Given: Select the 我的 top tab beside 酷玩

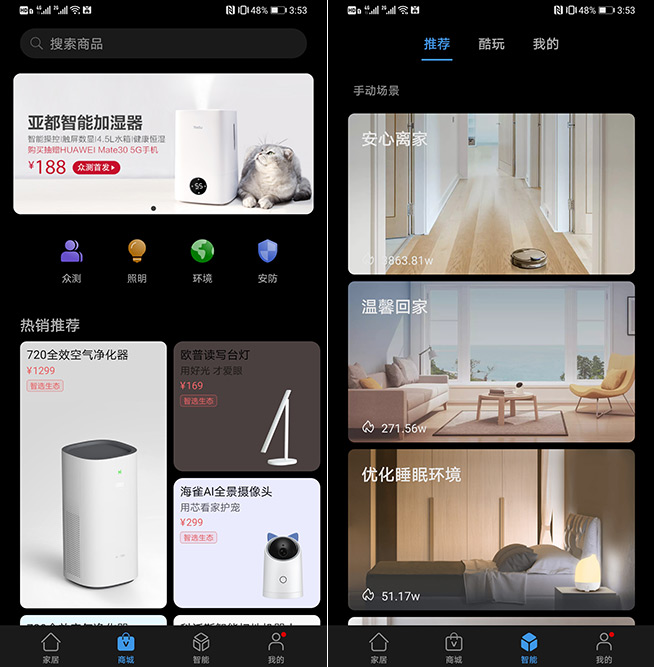Looking at the screenshot, I should click(545, 44).
